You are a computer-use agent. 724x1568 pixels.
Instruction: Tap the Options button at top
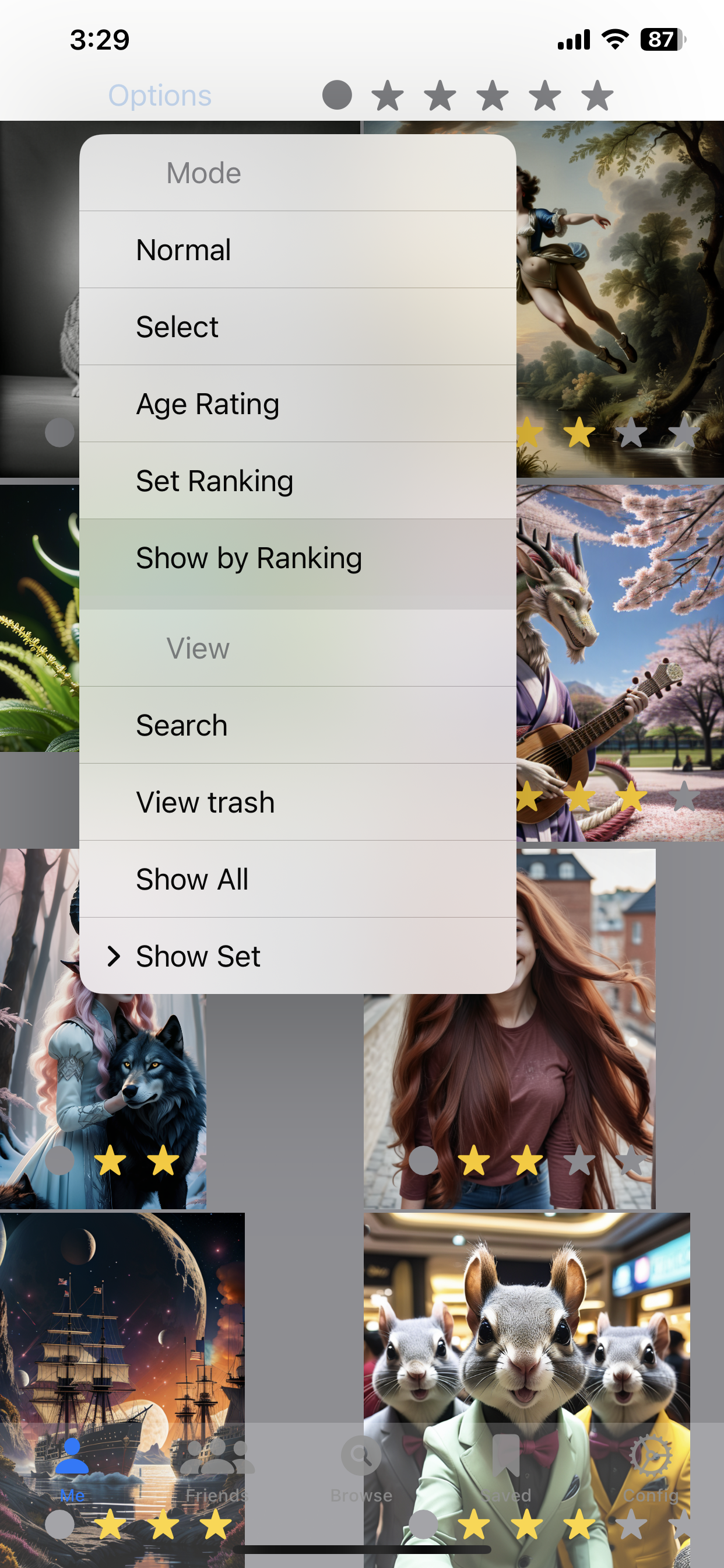[160, 96]
